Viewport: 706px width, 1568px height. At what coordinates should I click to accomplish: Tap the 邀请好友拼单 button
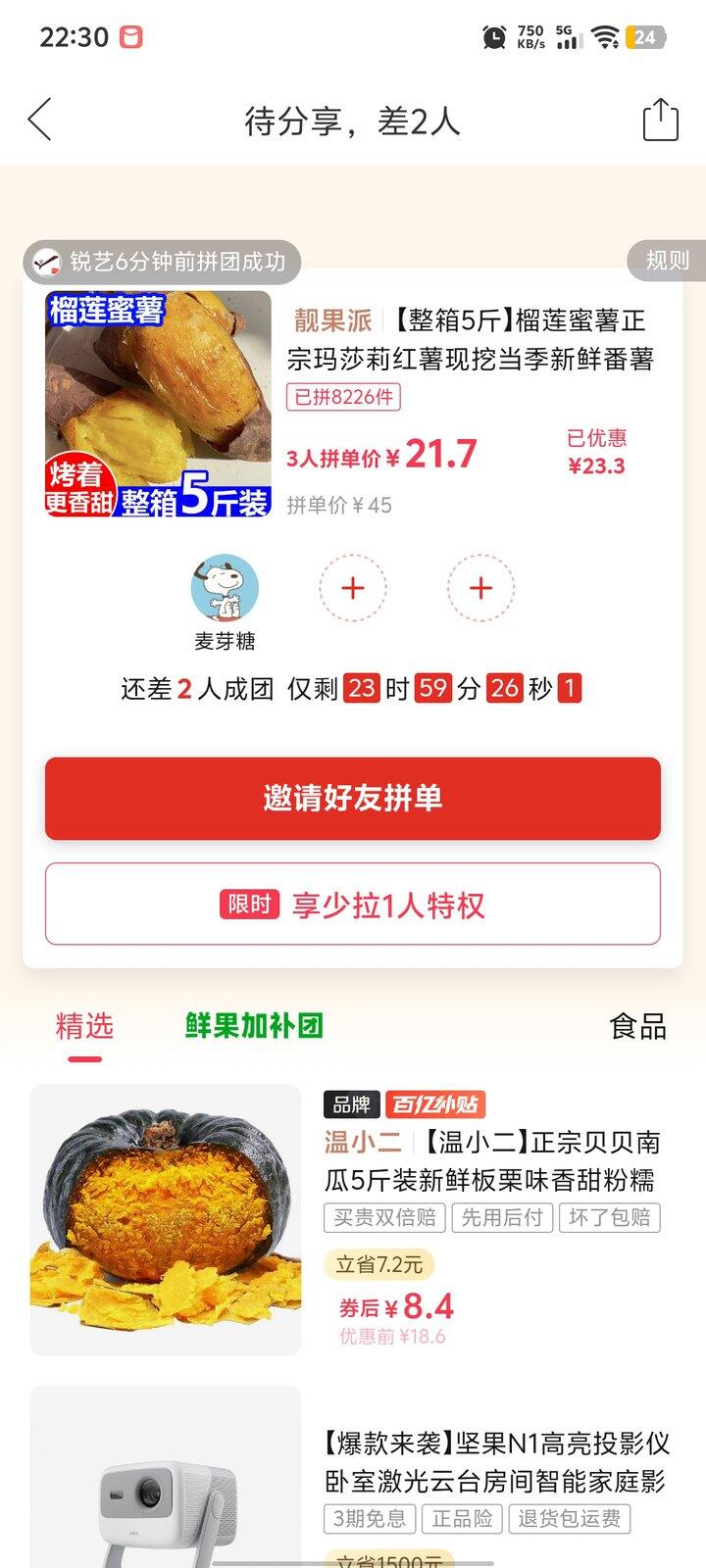coord(353,799)
